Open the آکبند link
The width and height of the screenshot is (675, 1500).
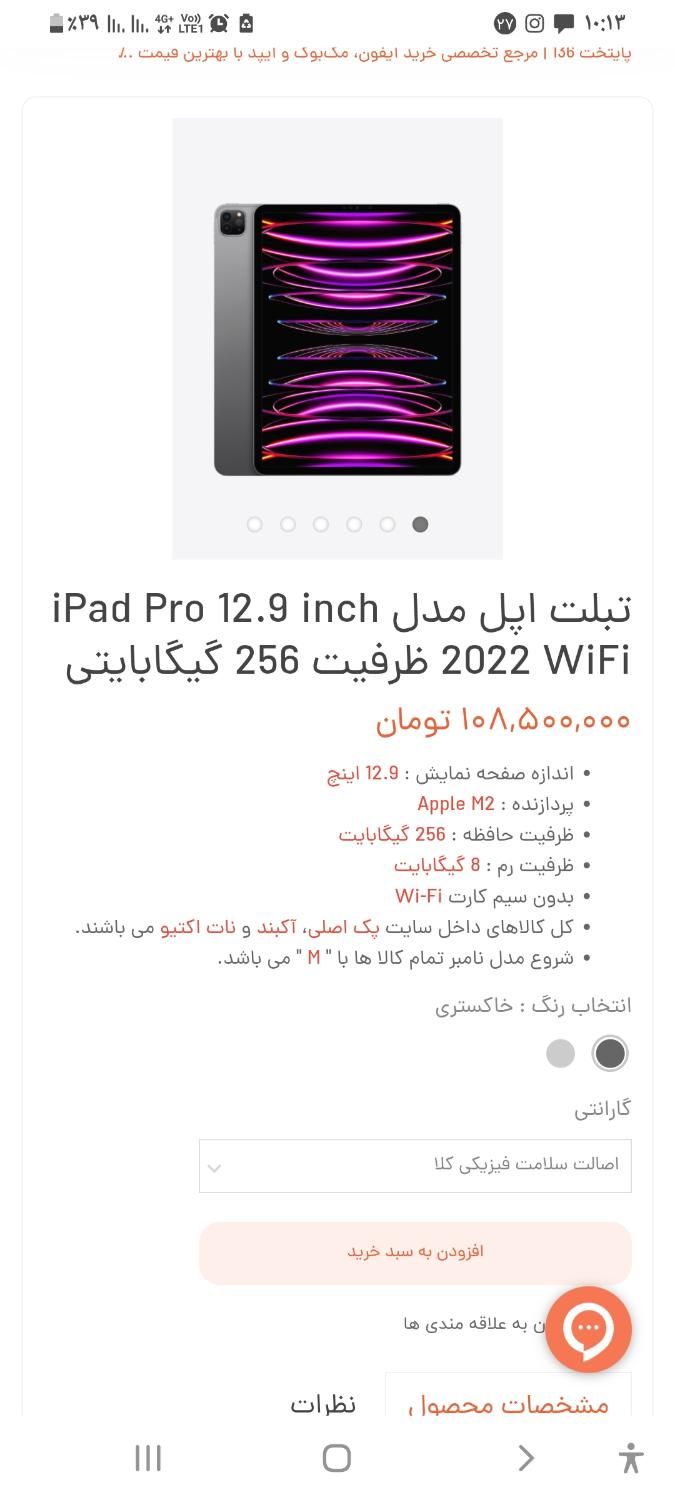(x=276, y=927)
